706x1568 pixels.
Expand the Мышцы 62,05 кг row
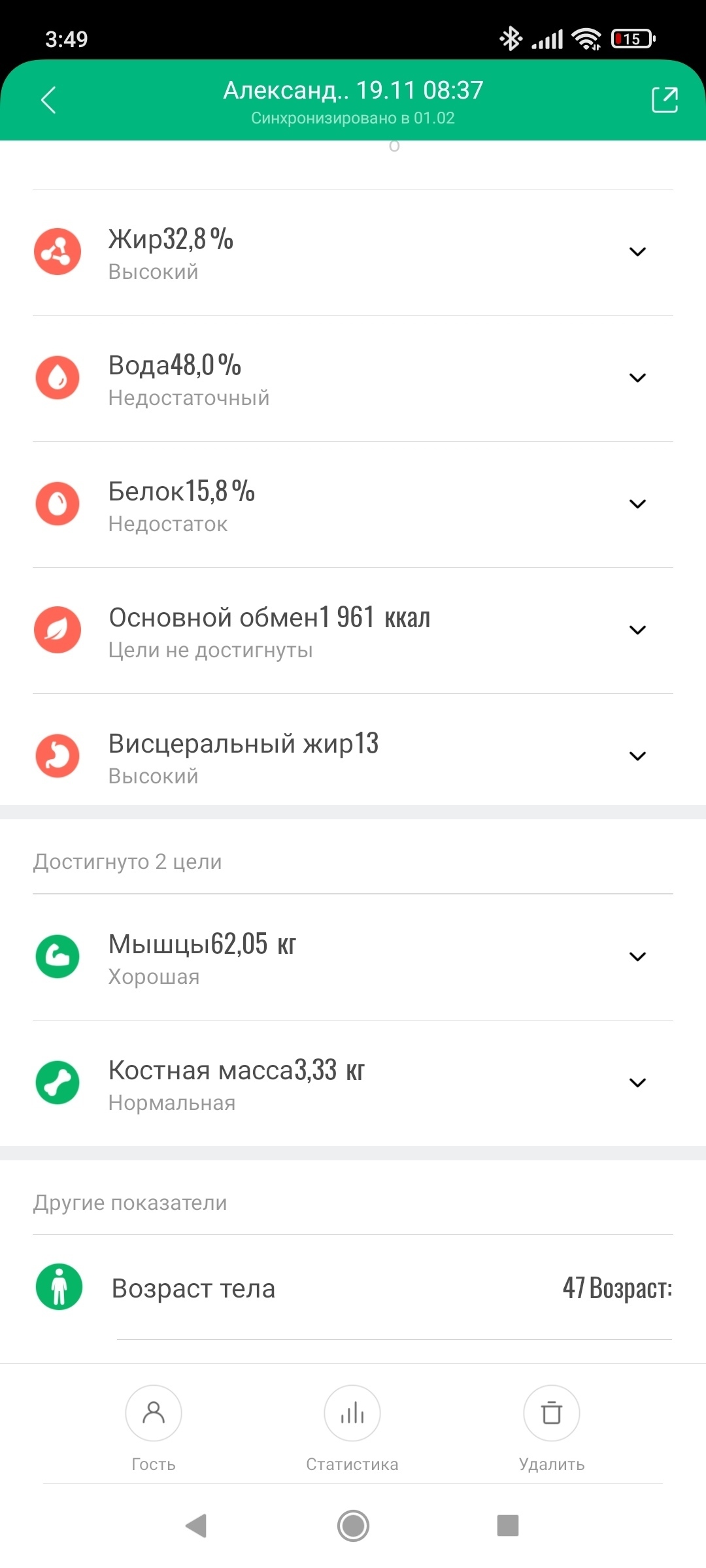click(637, 956)
